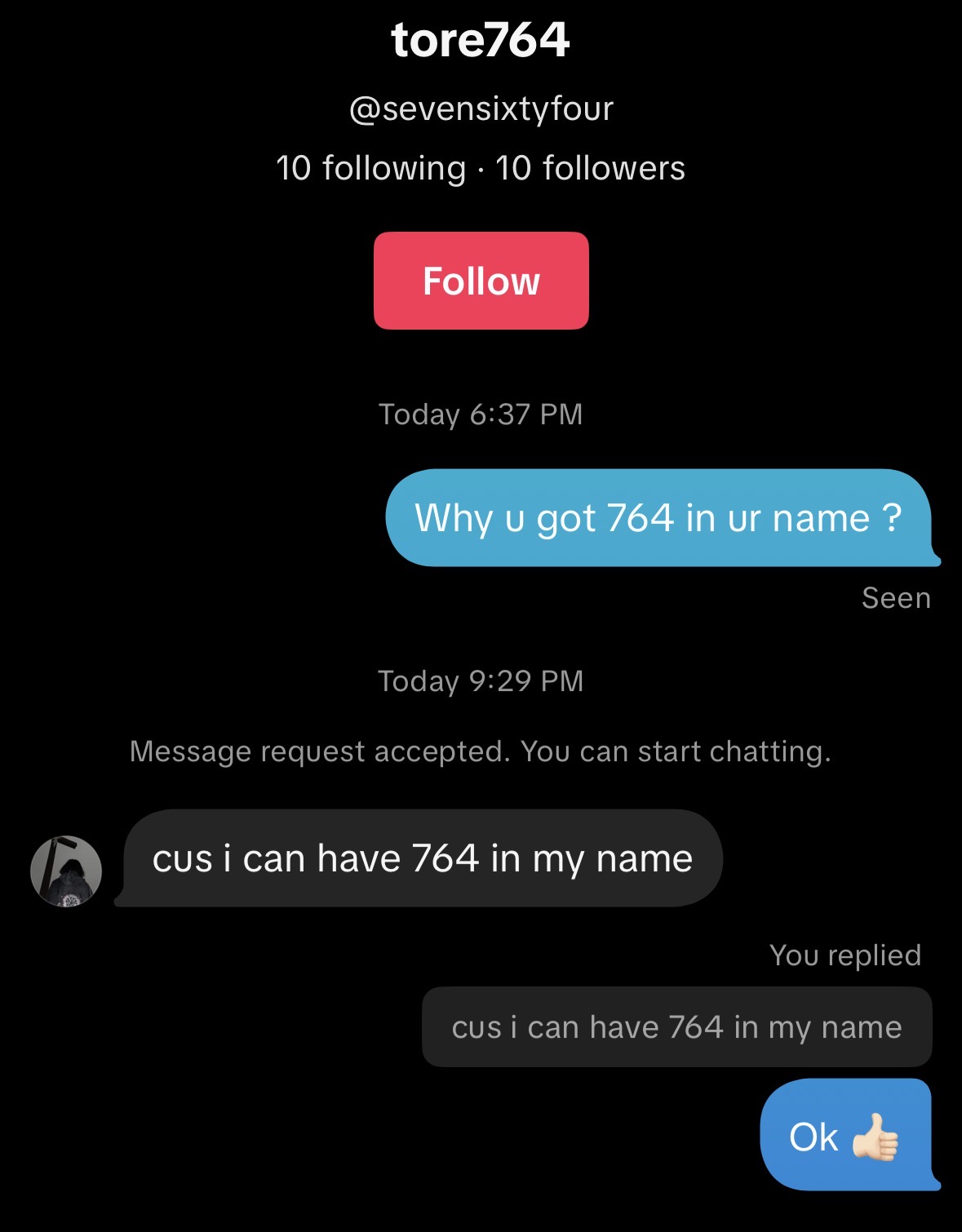This screenshot has height=1232, width=962.
Task: Open tore764's profile picture beside their message
Action: (66, 871)
